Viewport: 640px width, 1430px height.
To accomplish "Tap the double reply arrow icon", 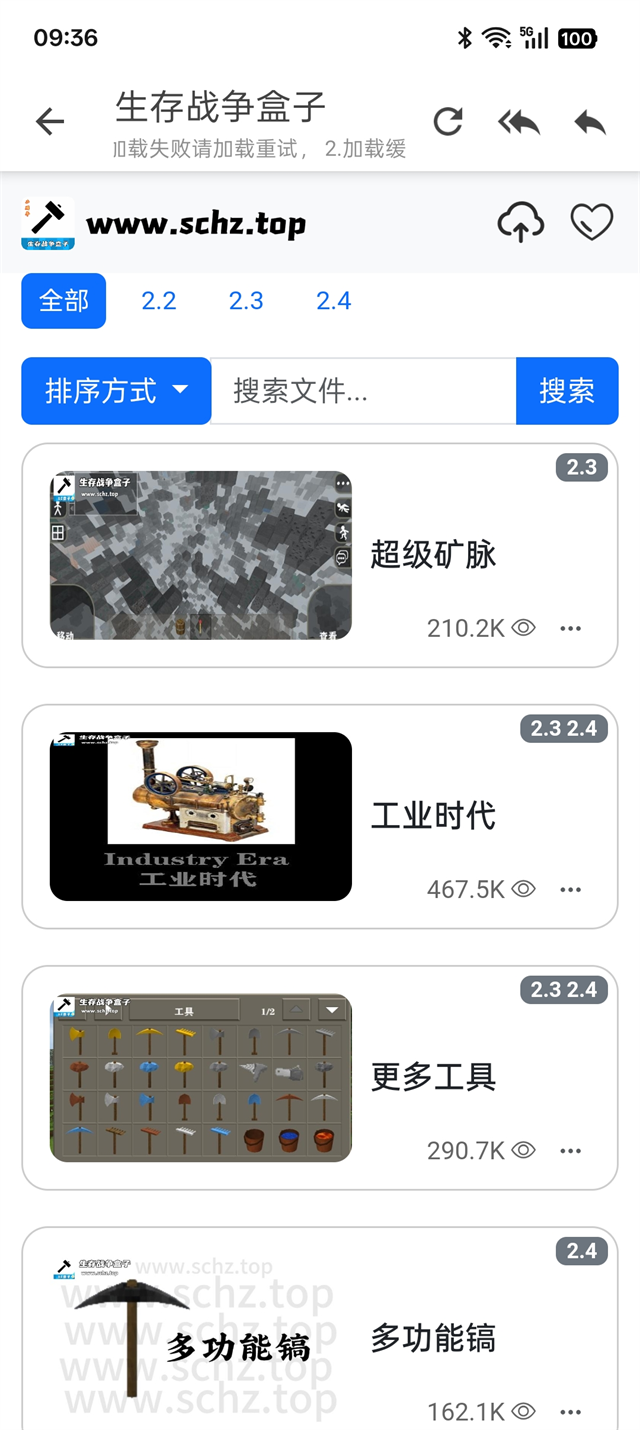I will pos(519,122).
